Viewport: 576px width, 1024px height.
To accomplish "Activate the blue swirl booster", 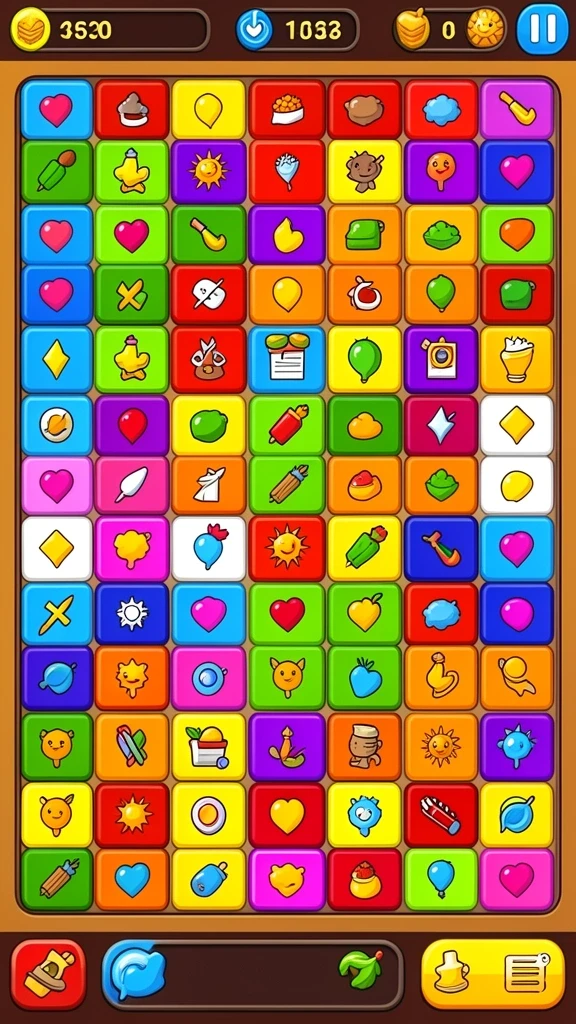I will pyautogui.click(x=133, y=974).
